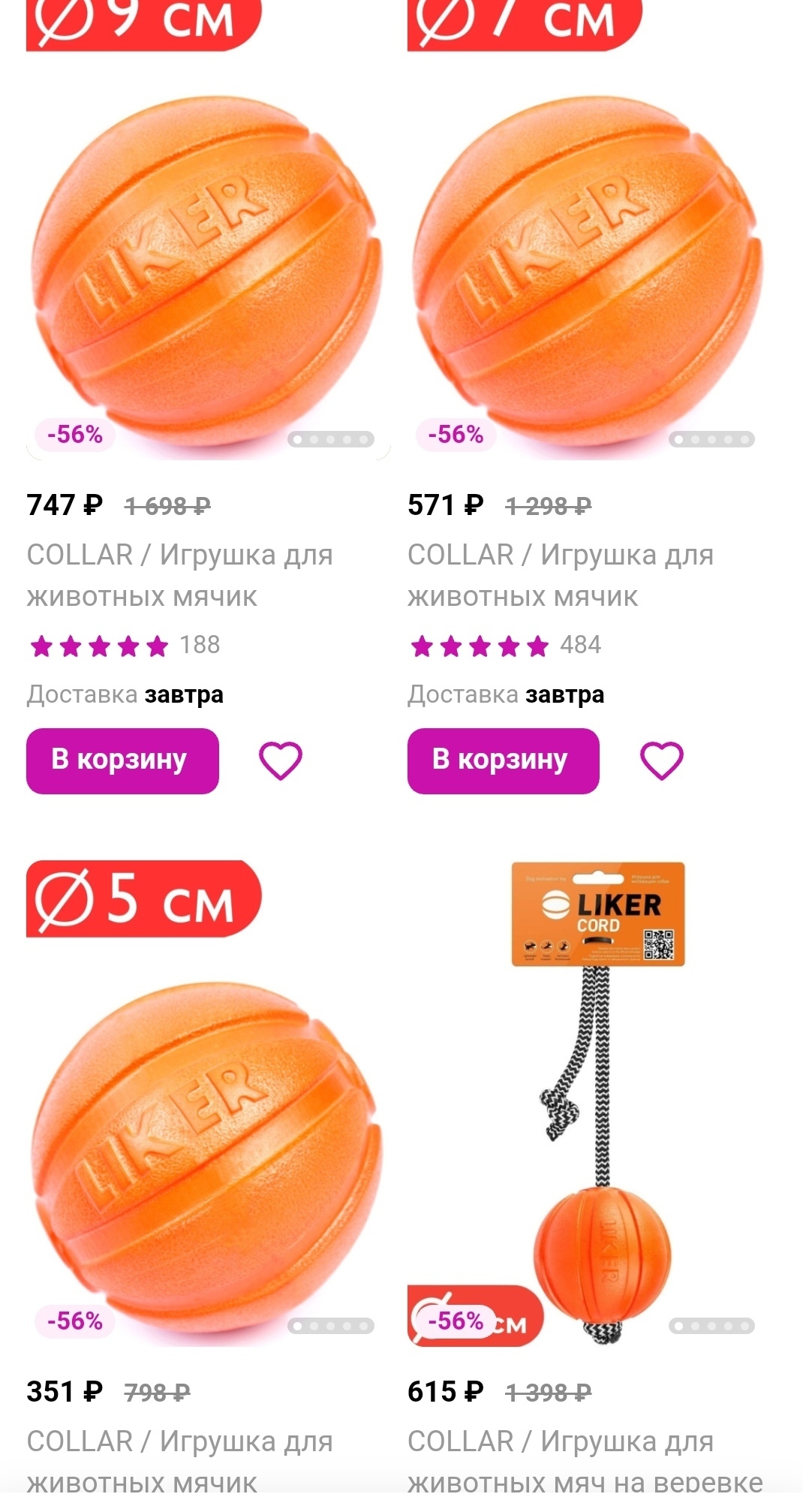Open the Liker Cord ball on rope product

(x=588, y=1111)
